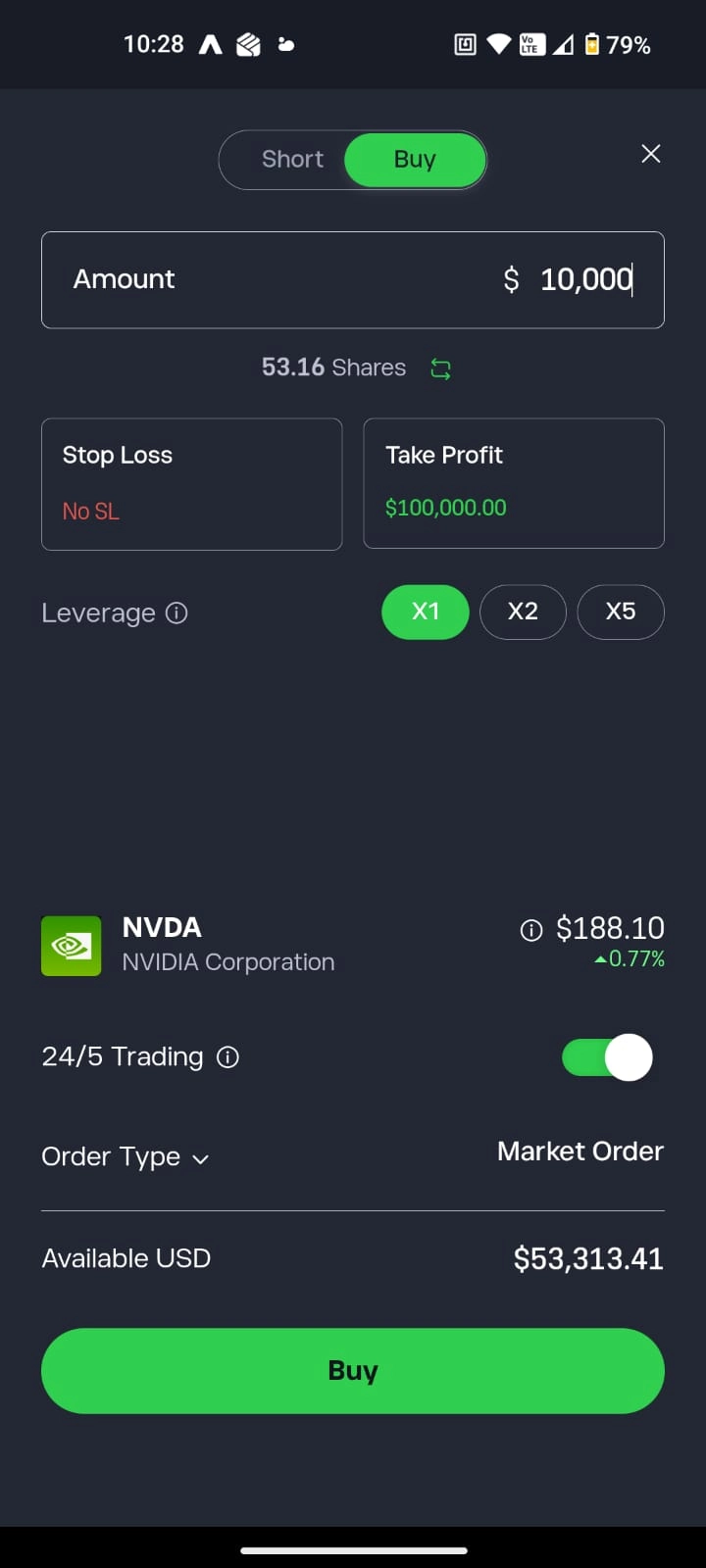Enable 24/5 Trading
706x1568 pixels.
(606, 1057)
